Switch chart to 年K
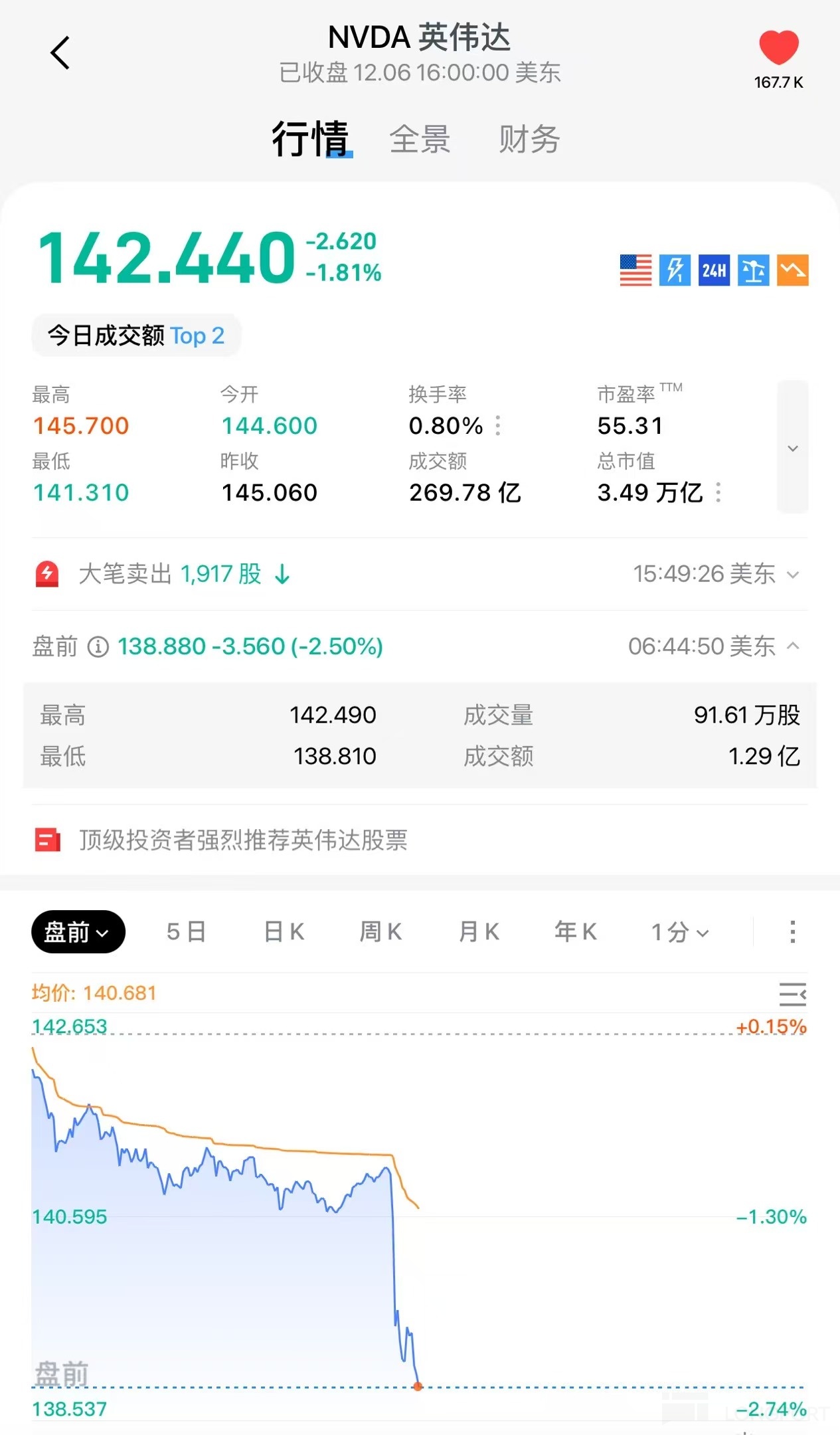 (x=576, y=932)
